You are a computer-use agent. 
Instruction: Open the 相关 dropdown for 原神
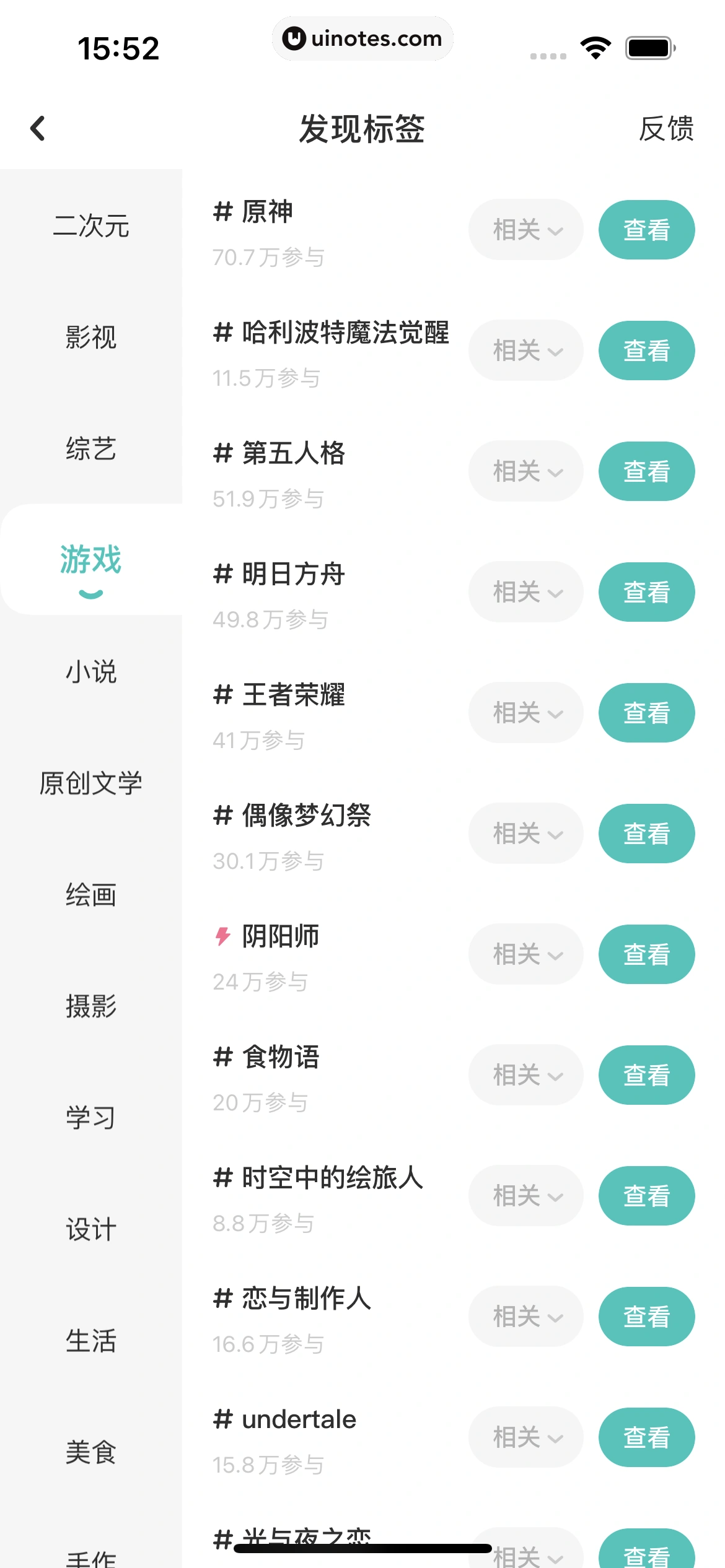tap(525, 230)
